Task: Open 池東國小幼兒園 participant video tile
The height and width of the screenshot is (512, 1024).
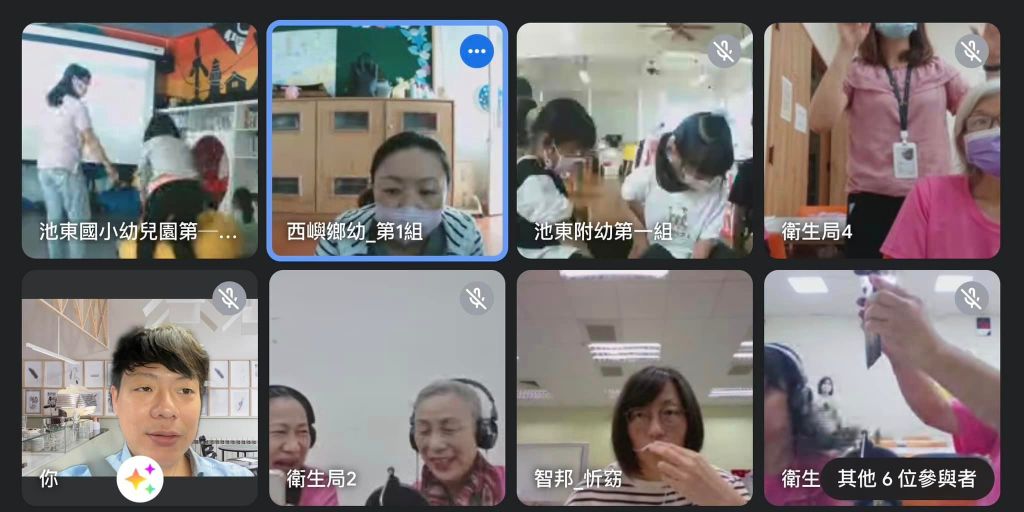Action: (139, 140)
